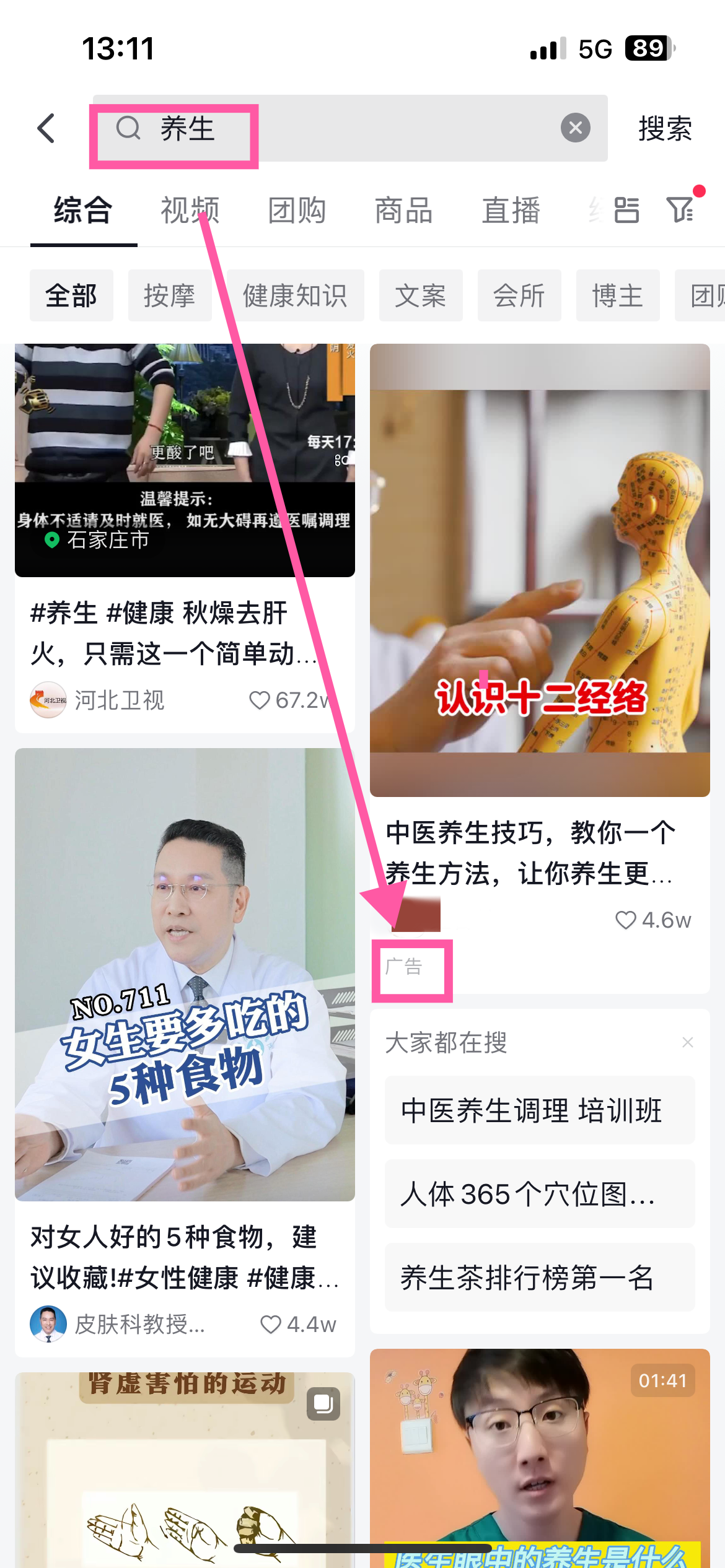Tap the 搜索 button
The height and width of the screenshot is (1568, 725).
tap(665, 129)
